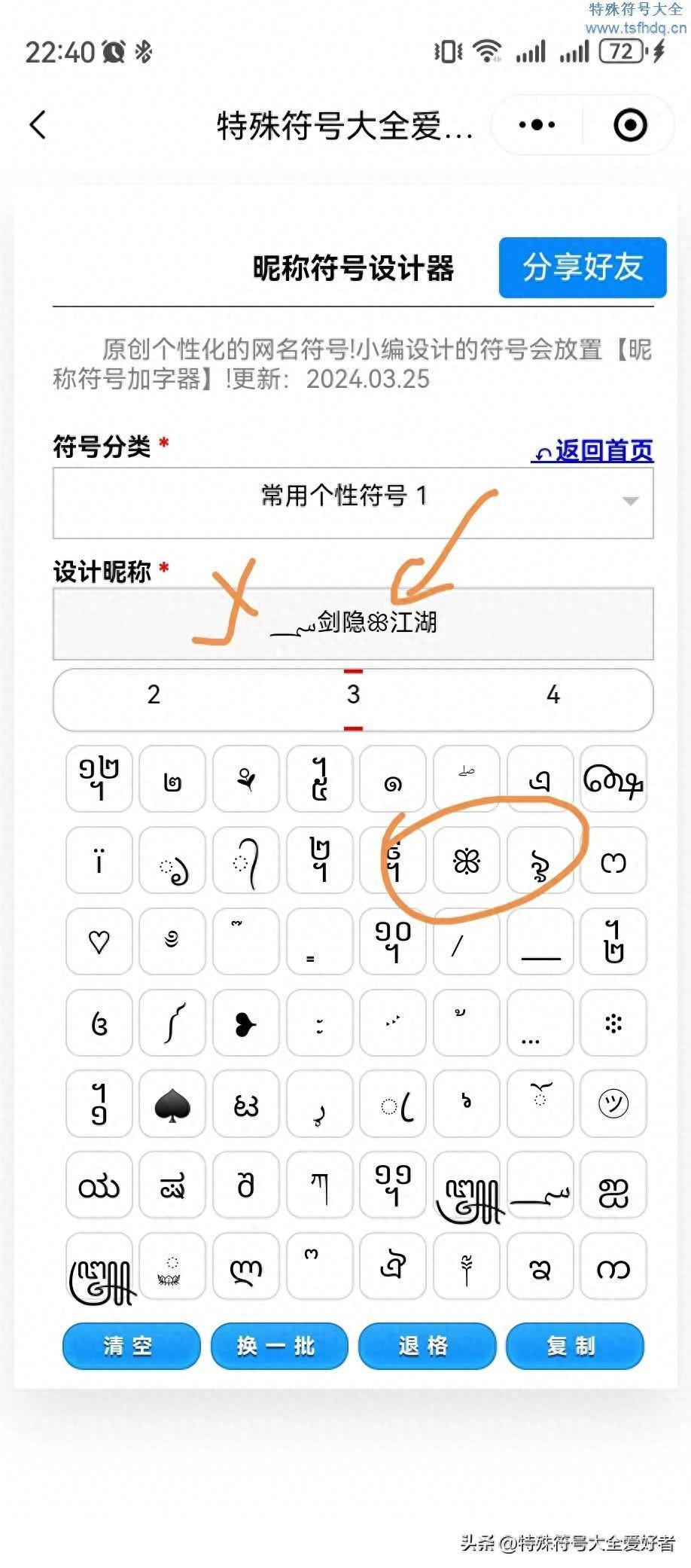Image resolution: width=691 pixels, height=1568 pixels.
Task: Insert the hollow heart symbol
Action: coord(99,942)
